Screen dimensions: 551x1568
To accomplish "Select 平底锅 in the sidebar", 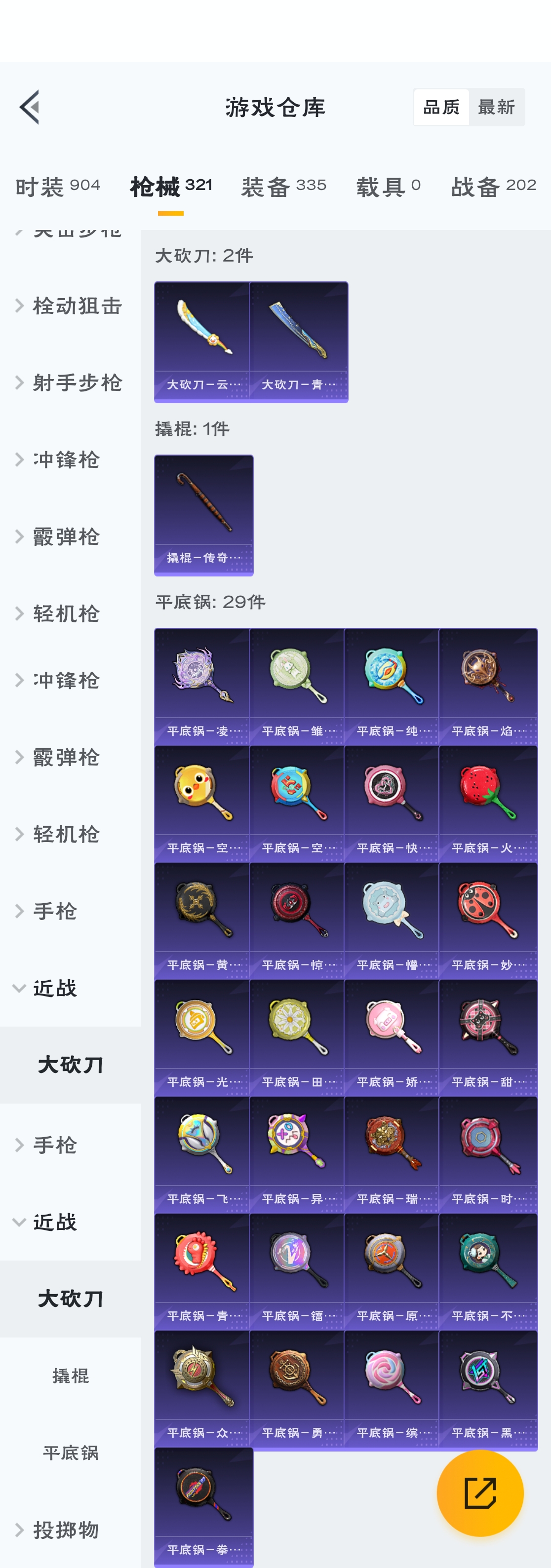I will [71, 1453].
